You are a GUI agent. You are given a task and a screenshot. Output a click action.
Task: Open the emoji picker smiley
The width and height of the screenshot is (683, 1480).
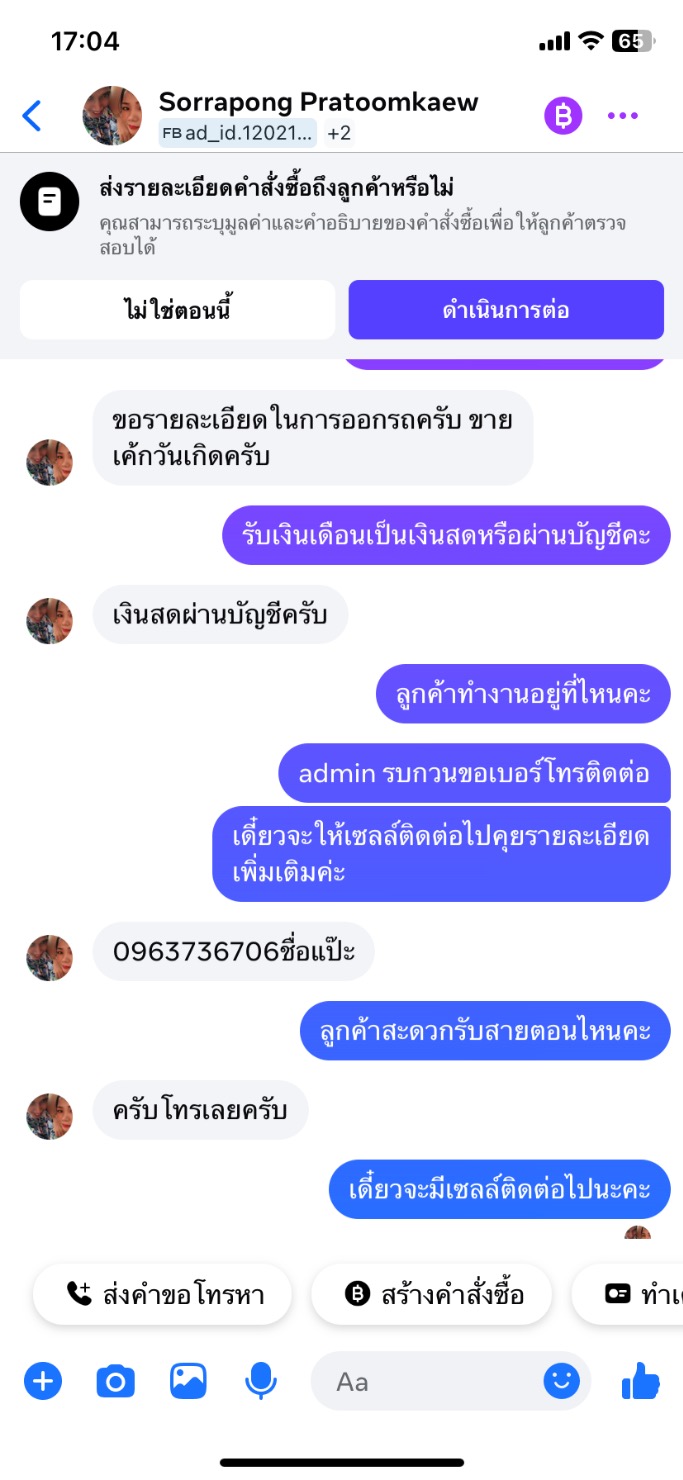pyautogui.click(x=561, y=1382)
